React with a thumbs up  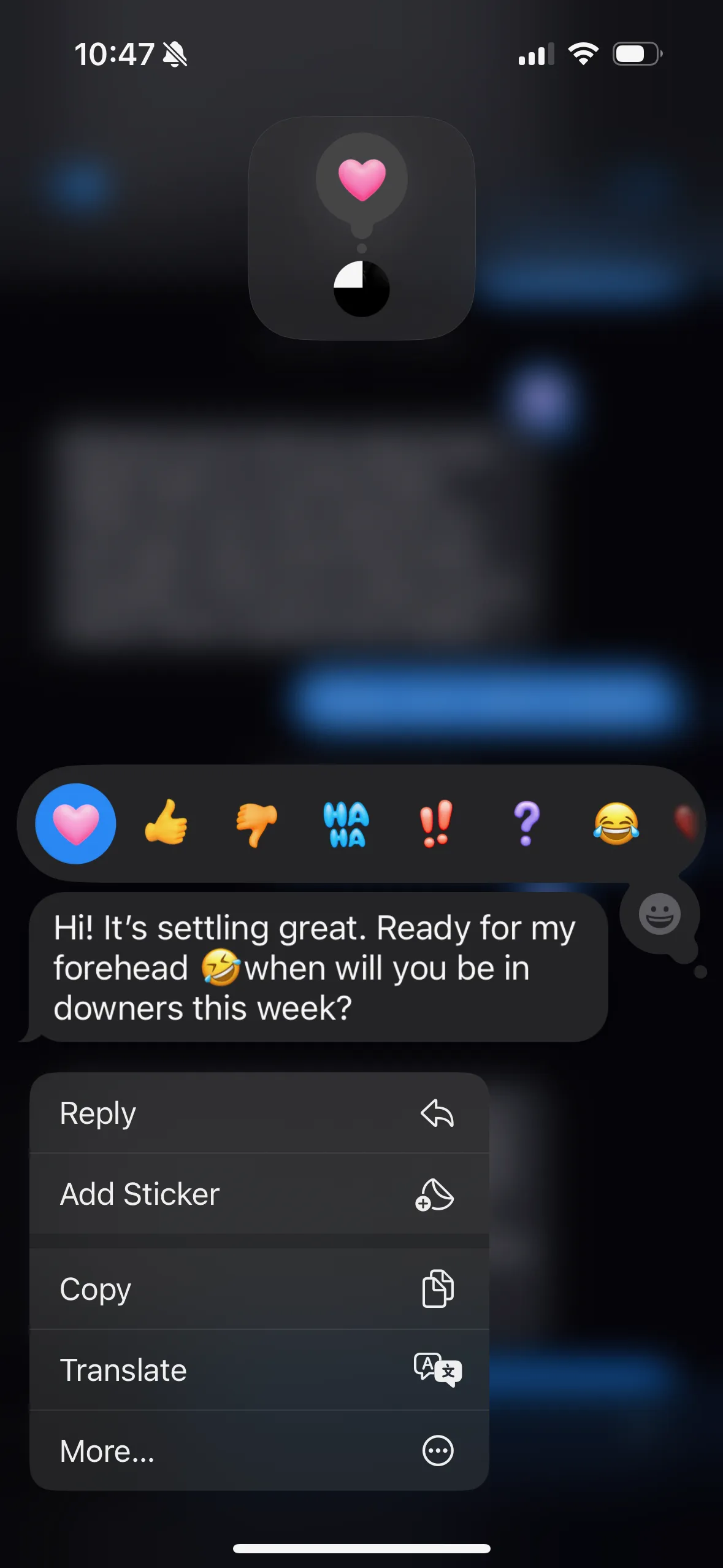pos(166,823)
